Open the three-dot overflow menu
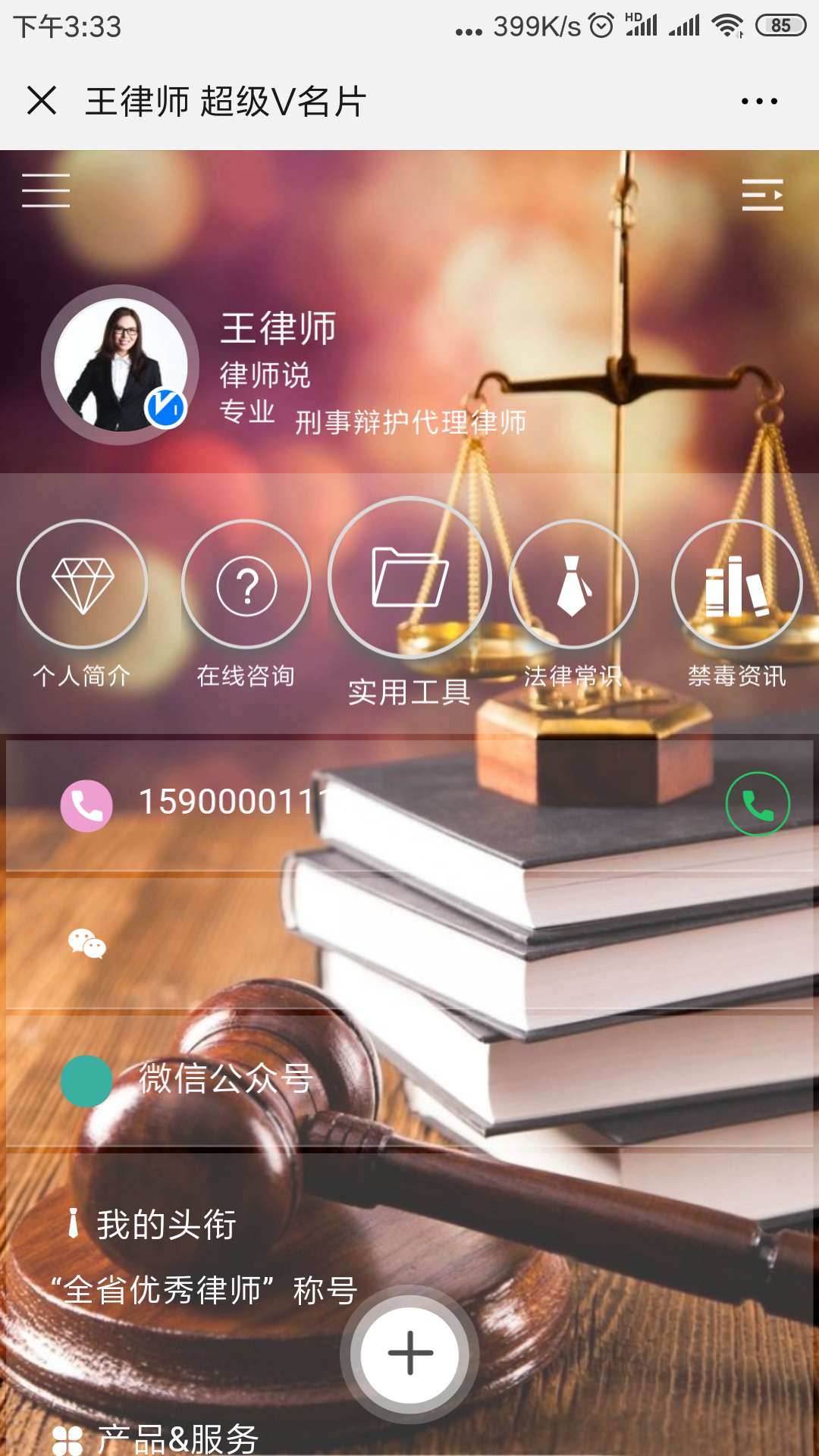819x1456 pixels. click(x=759, y=101)
